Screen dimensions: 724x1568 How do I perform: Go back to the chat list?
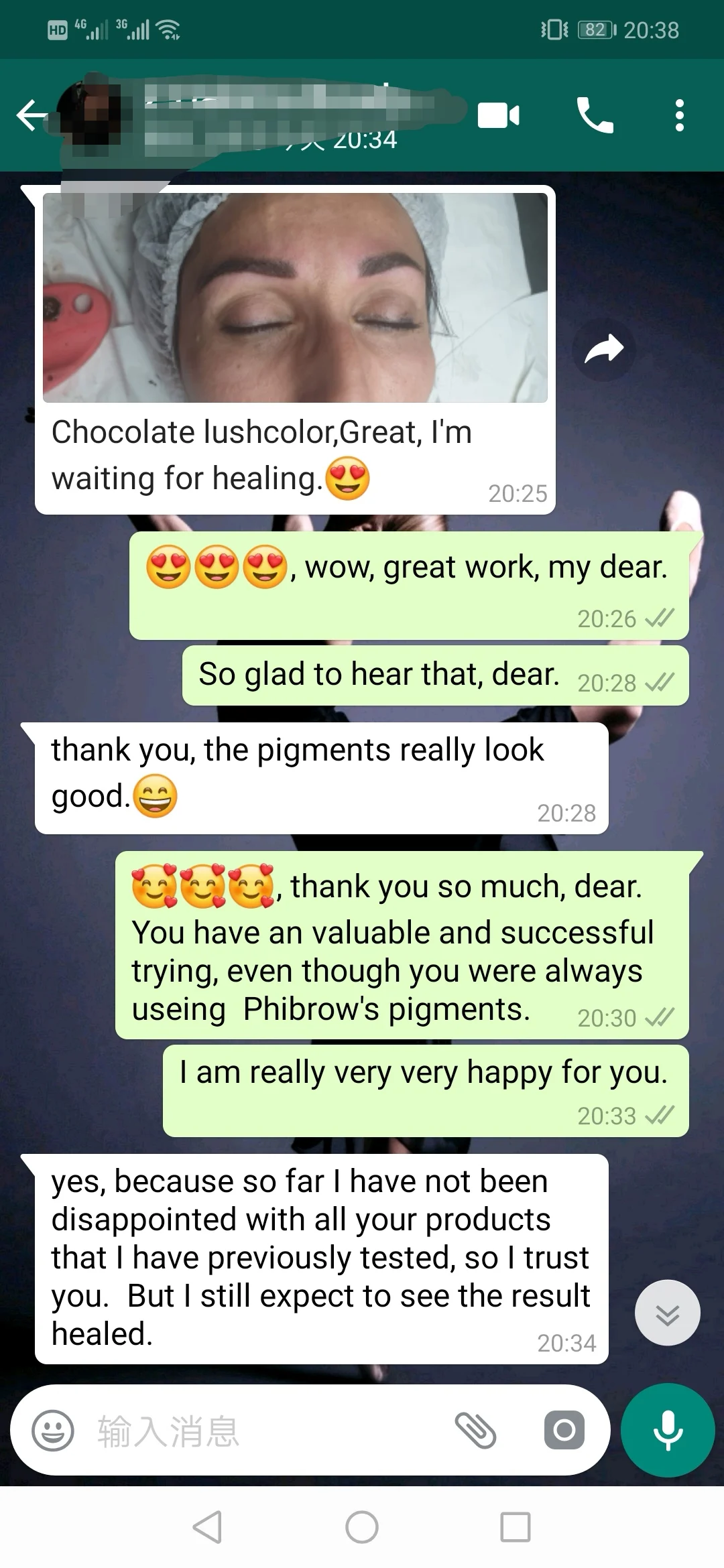coord(32,115)
